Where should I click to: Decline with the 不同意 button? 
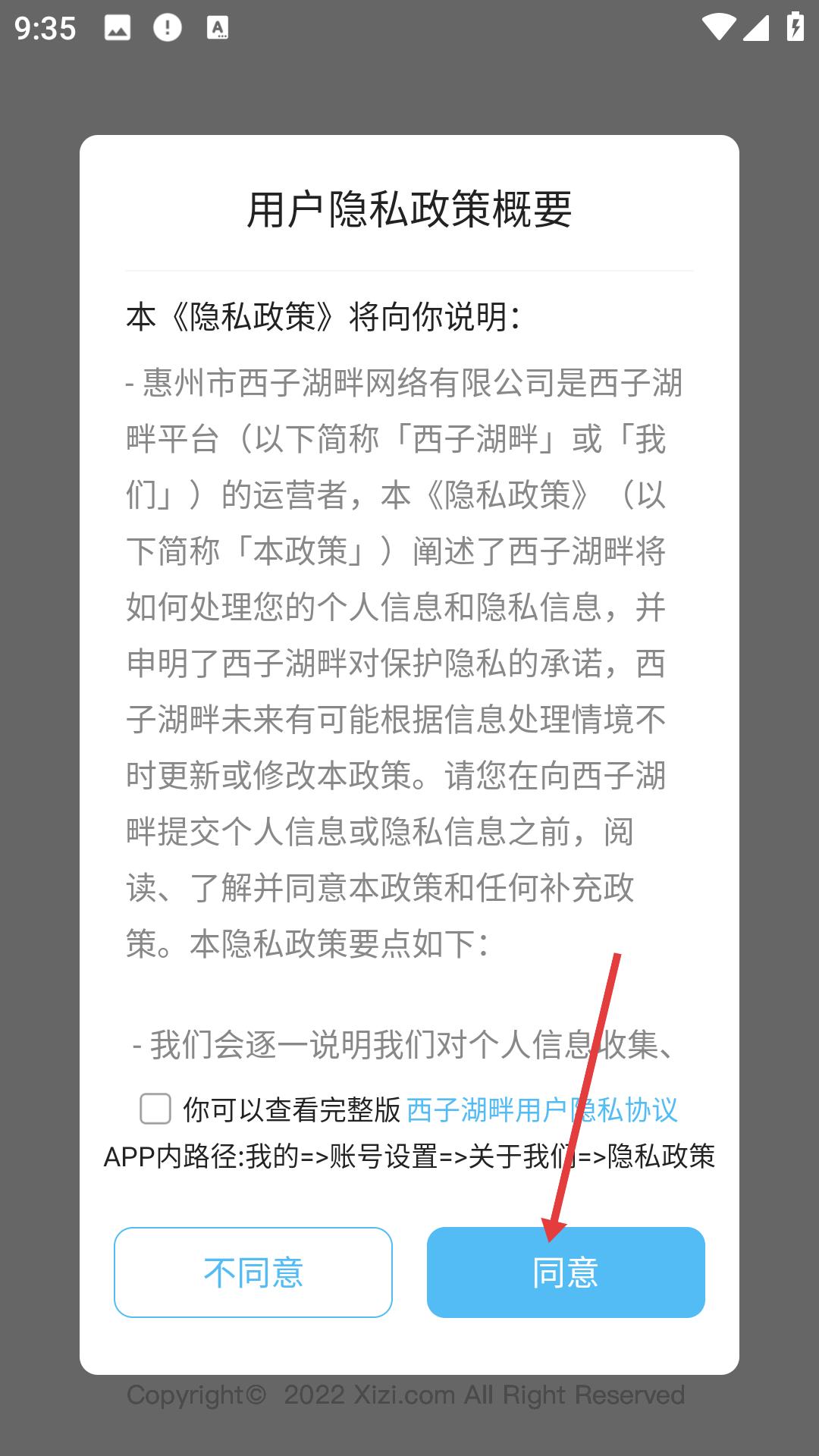(253, 1272)
